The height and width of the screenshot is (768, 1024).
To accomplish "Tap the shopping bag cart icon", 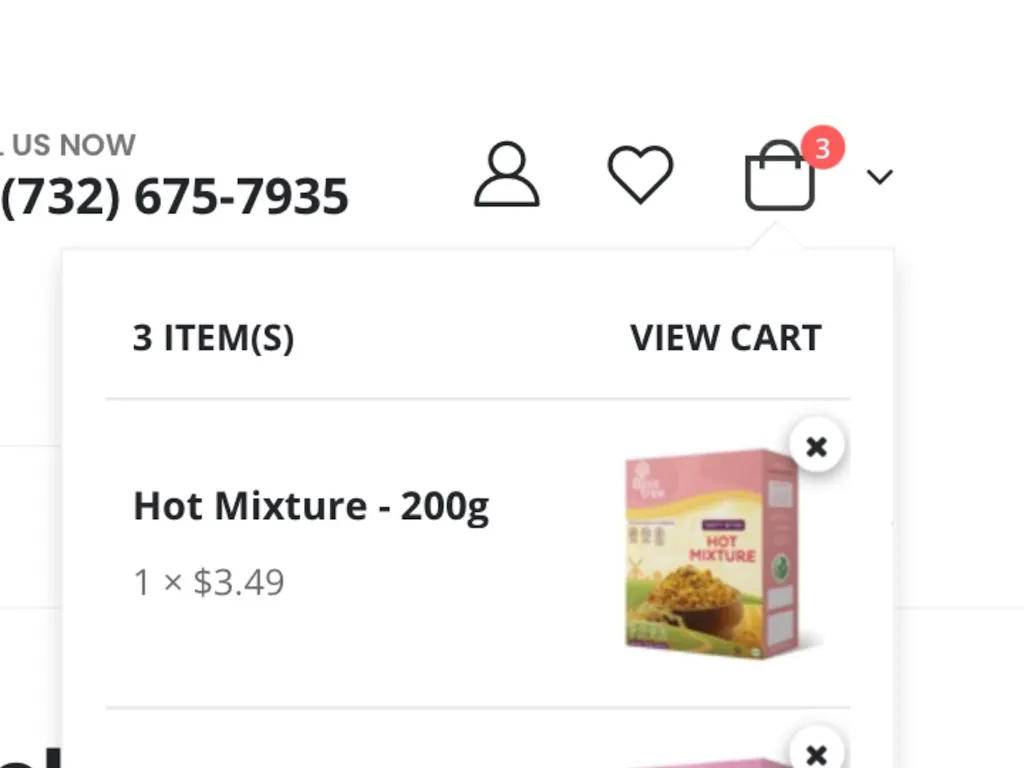I will (780, 178).
